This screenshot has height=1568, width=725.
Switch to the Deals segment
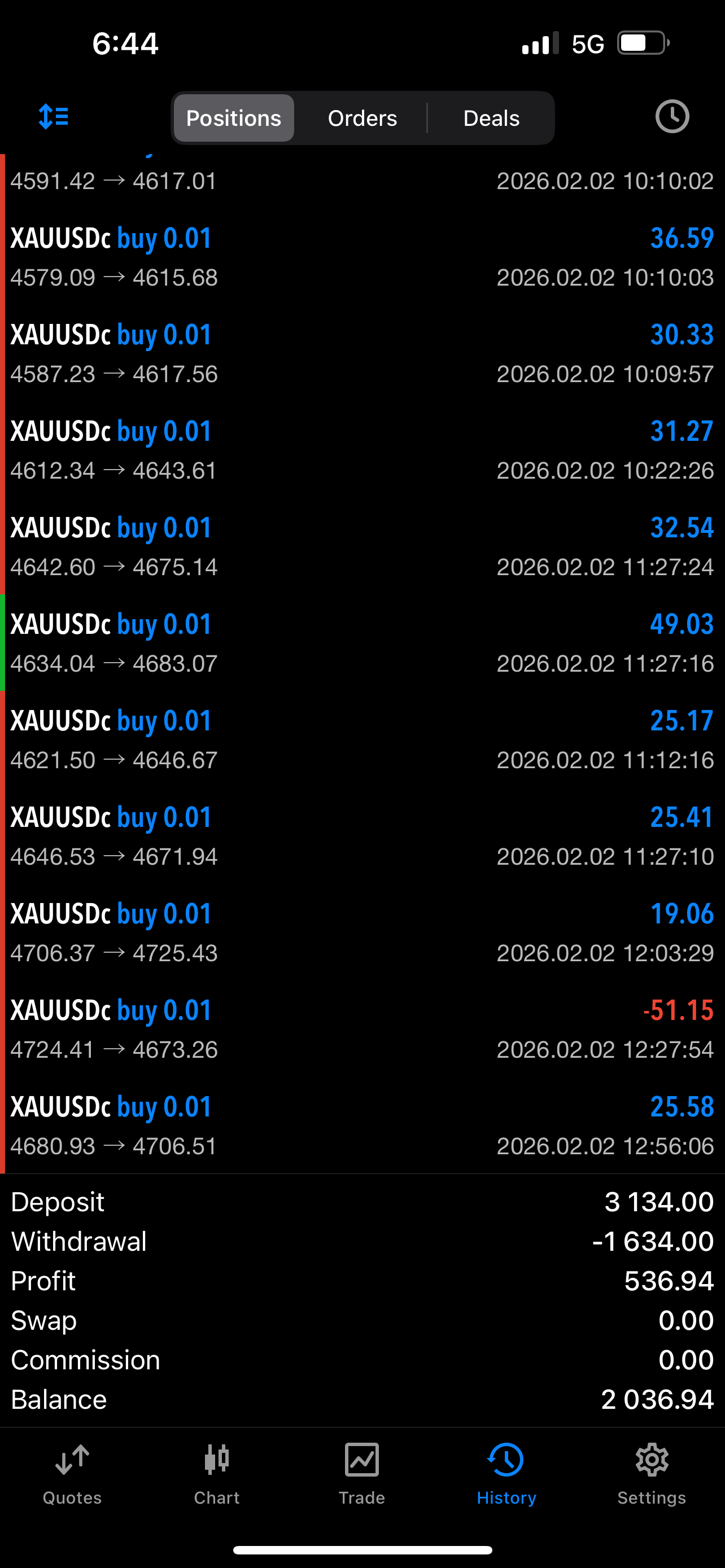[491, 118]
